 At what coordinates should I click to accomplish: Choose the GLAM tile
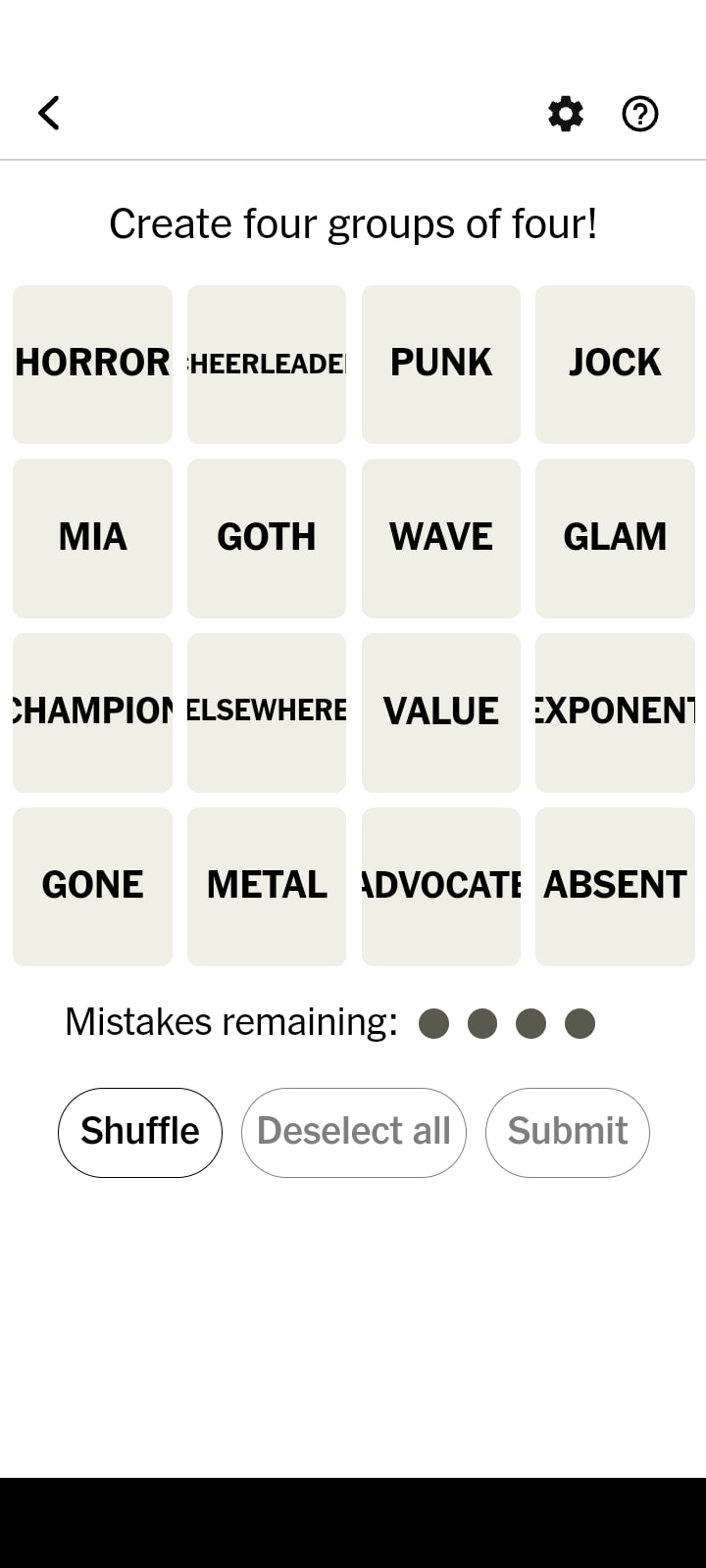pyautogui.click(x=615, y=537)
